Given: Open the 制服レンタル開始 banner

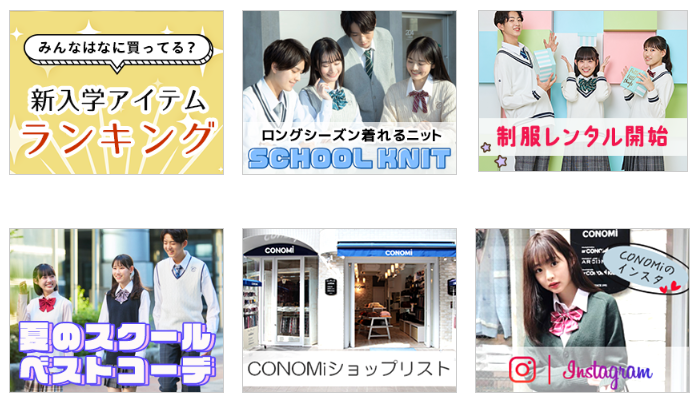Looking at the screenshot, I should pos(582,92).
